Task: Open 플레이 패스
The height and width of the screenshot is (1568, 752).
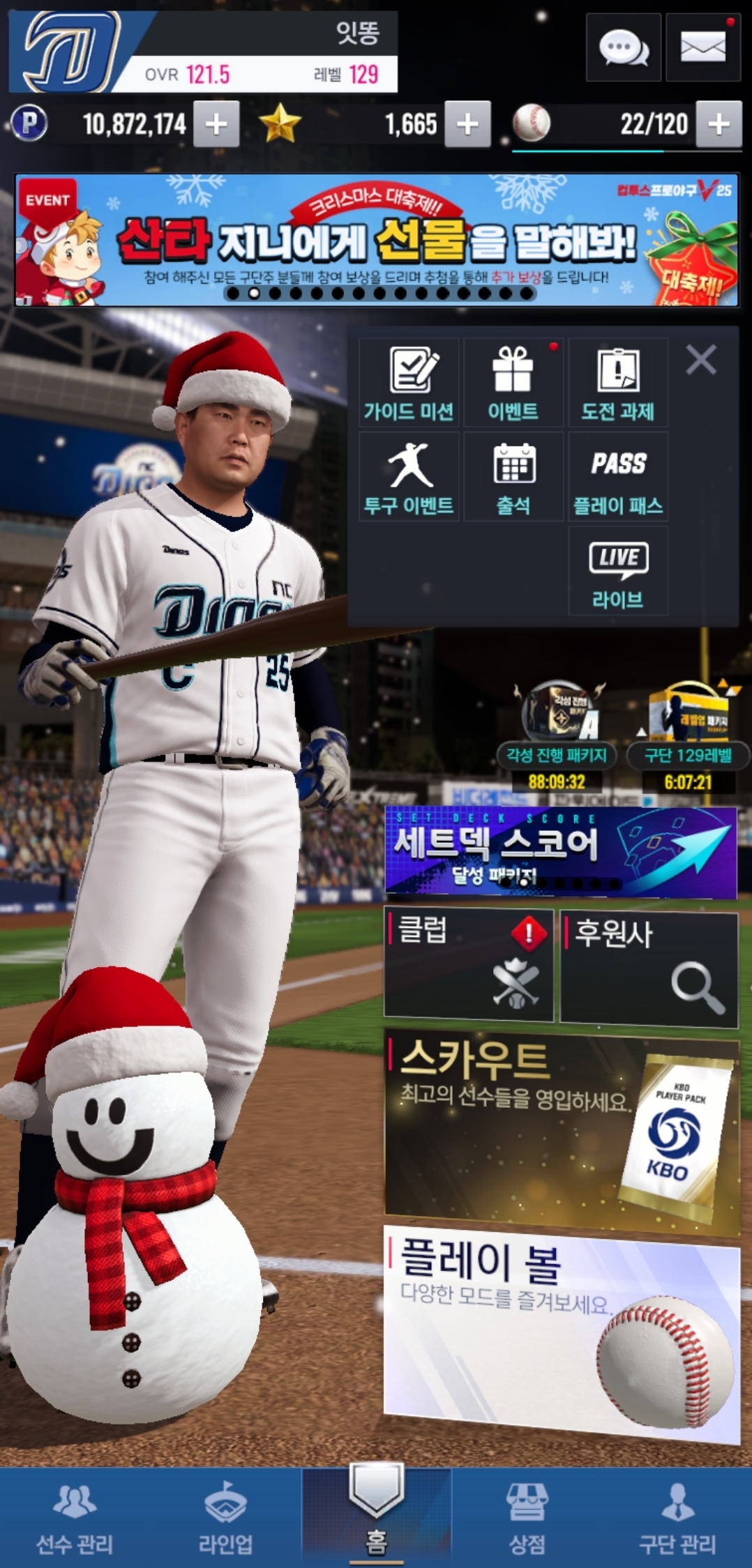Action: pos(618,477)
